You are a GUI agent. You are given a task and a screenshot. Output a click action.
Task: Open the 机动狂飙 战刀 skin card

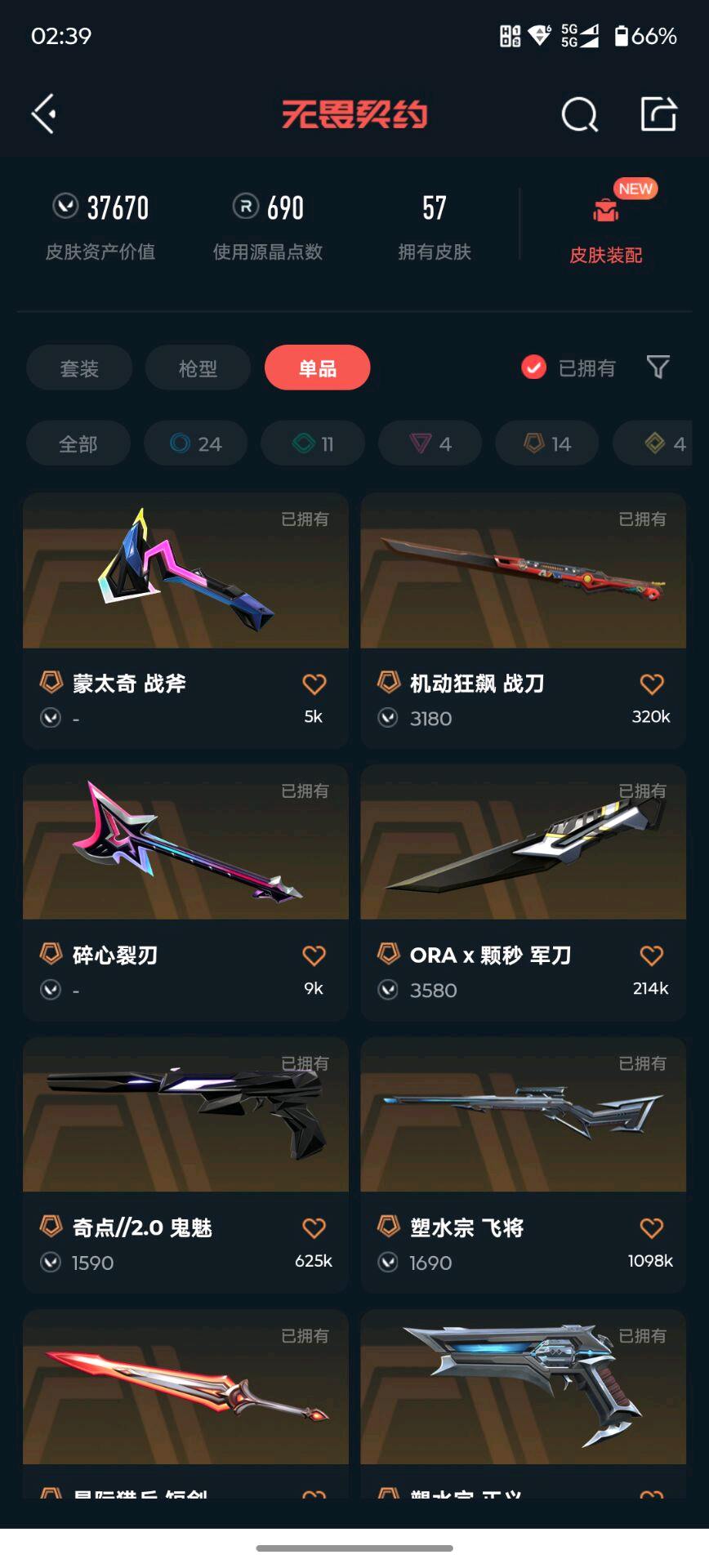[x=523, y=572]
